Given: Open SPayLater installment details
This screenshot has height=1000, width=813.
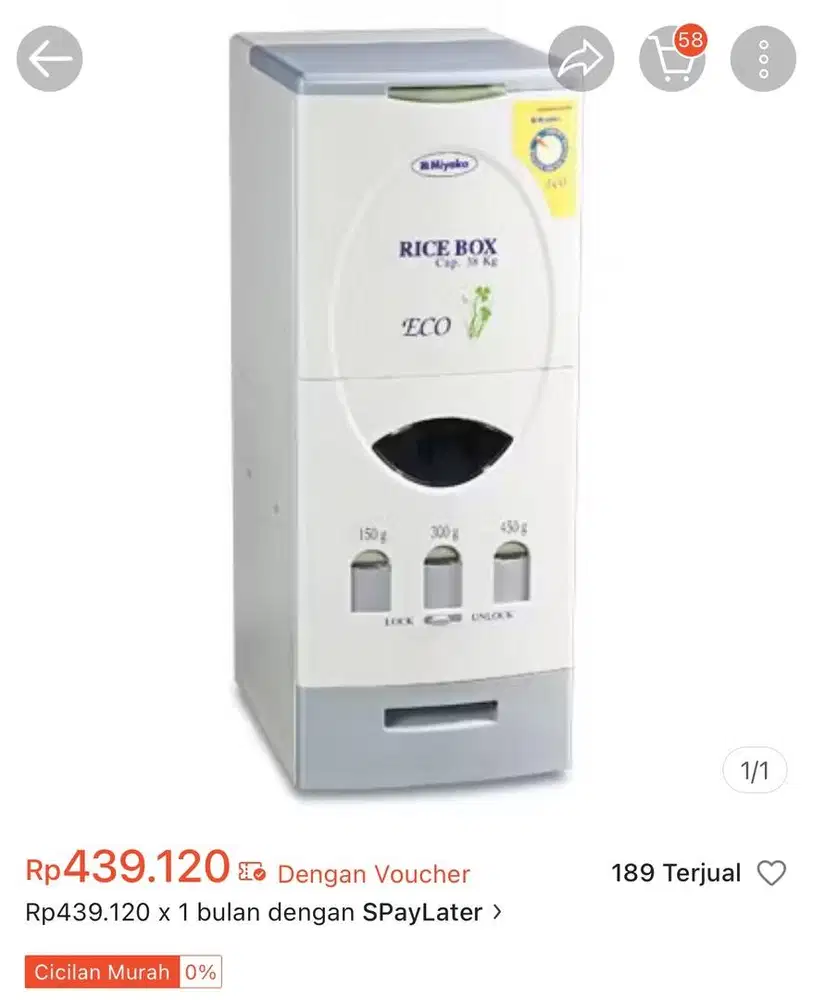Looking at the screenshot, I should click(x=264, y=912).
